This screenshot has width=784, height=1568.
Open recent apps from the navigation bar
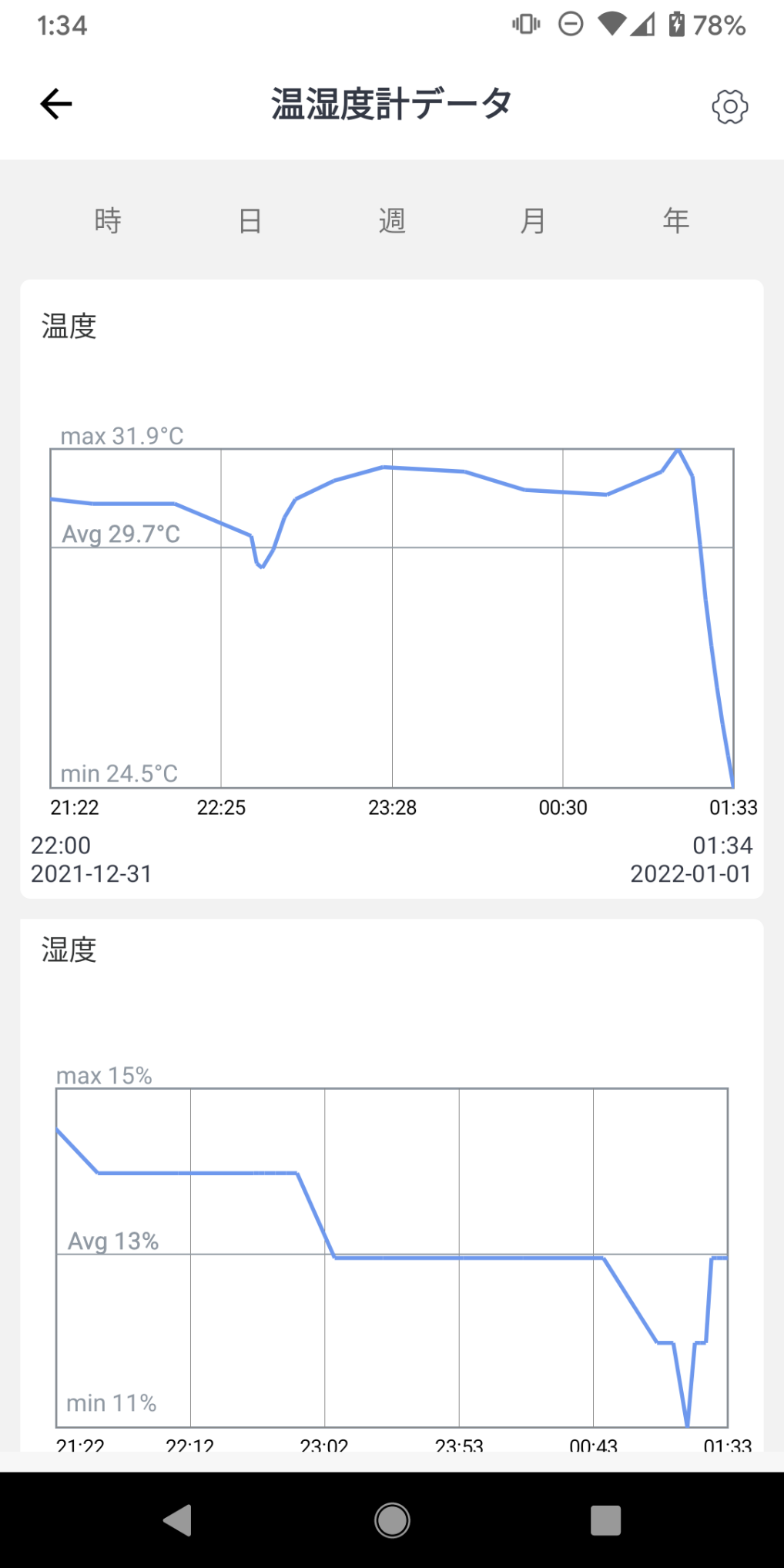click(605, 1520)
